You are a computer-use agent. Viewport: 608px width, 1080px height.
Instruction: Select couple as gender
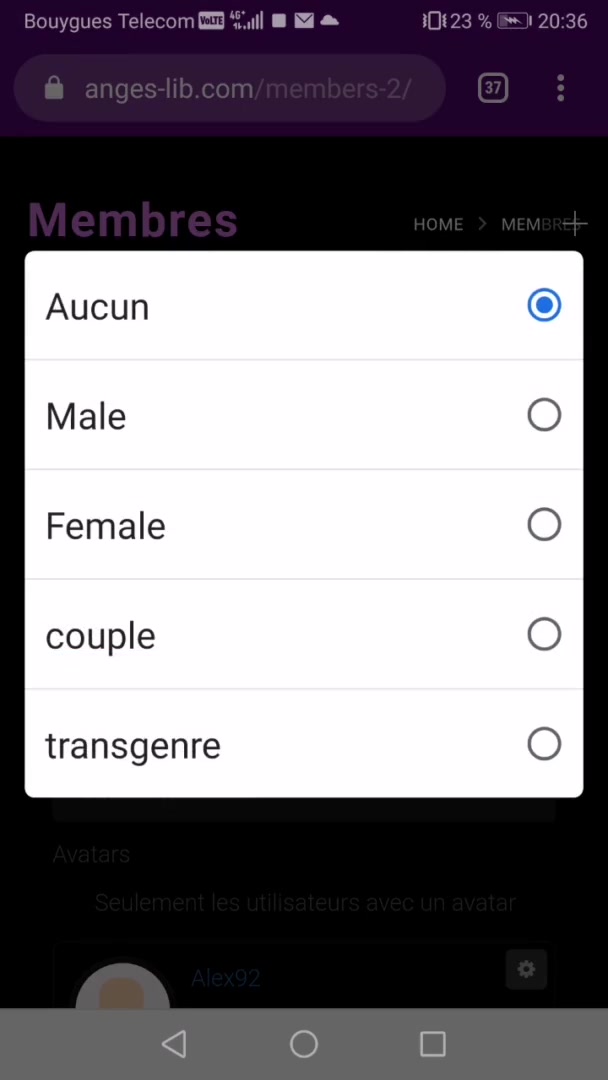[303, 635]
